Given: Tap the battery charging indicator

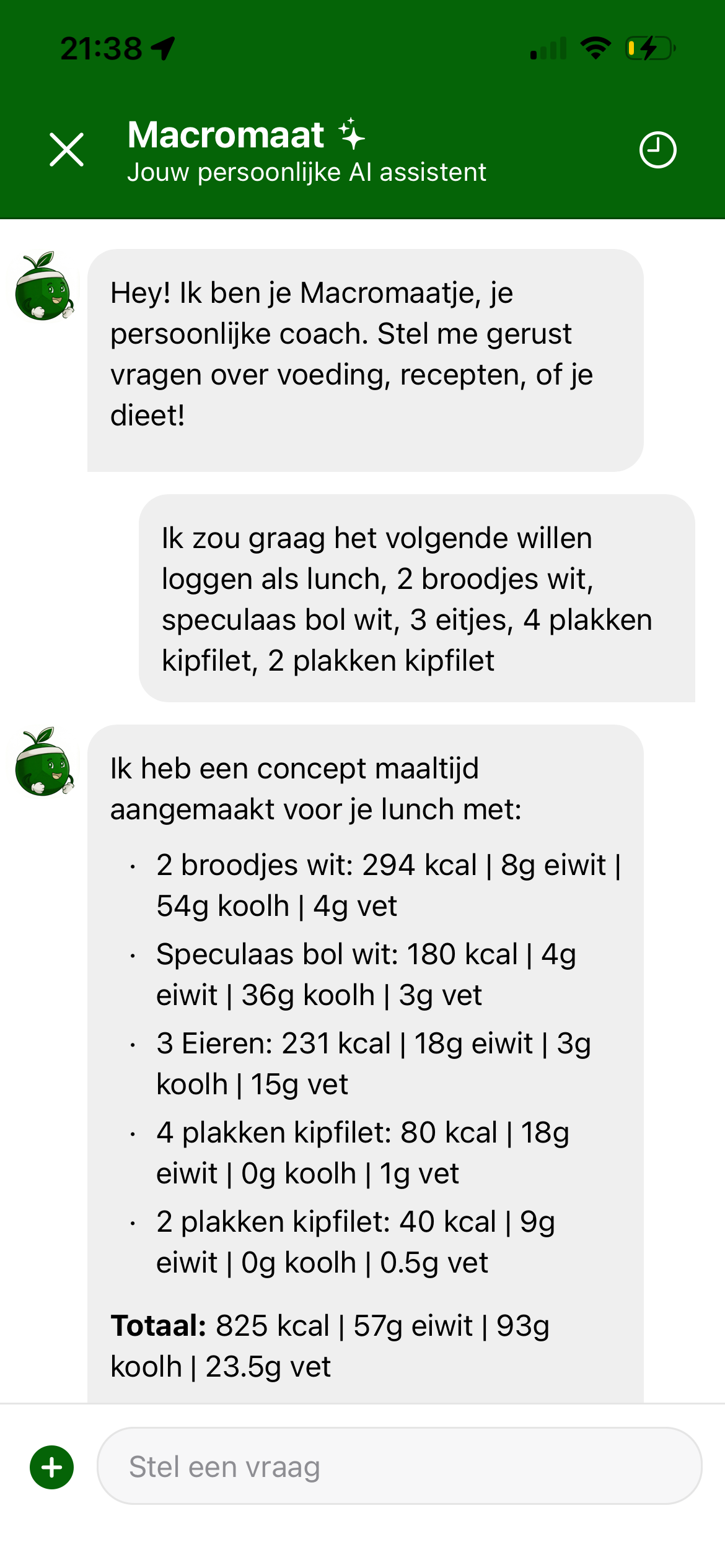Looking at the screenshot, I should 649,48.
